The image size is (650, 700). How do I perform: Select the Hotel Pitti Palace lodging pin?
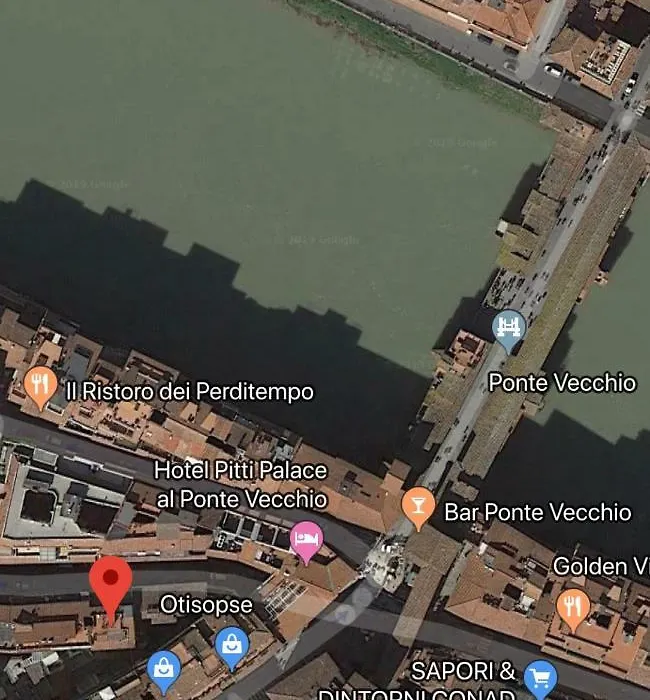tap(306, 541)
